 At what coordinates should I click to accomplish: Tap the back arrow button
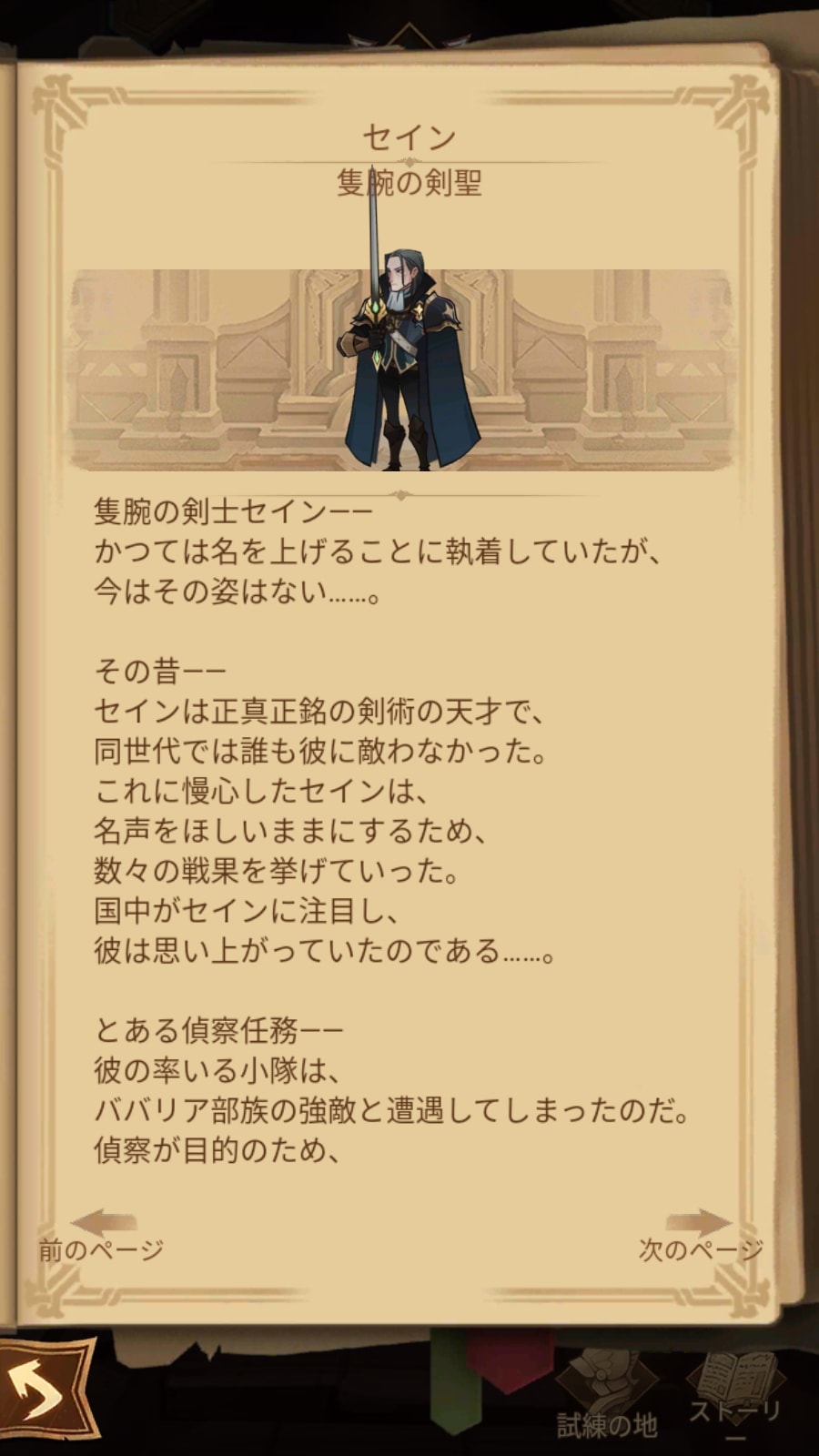point(41,1393)
